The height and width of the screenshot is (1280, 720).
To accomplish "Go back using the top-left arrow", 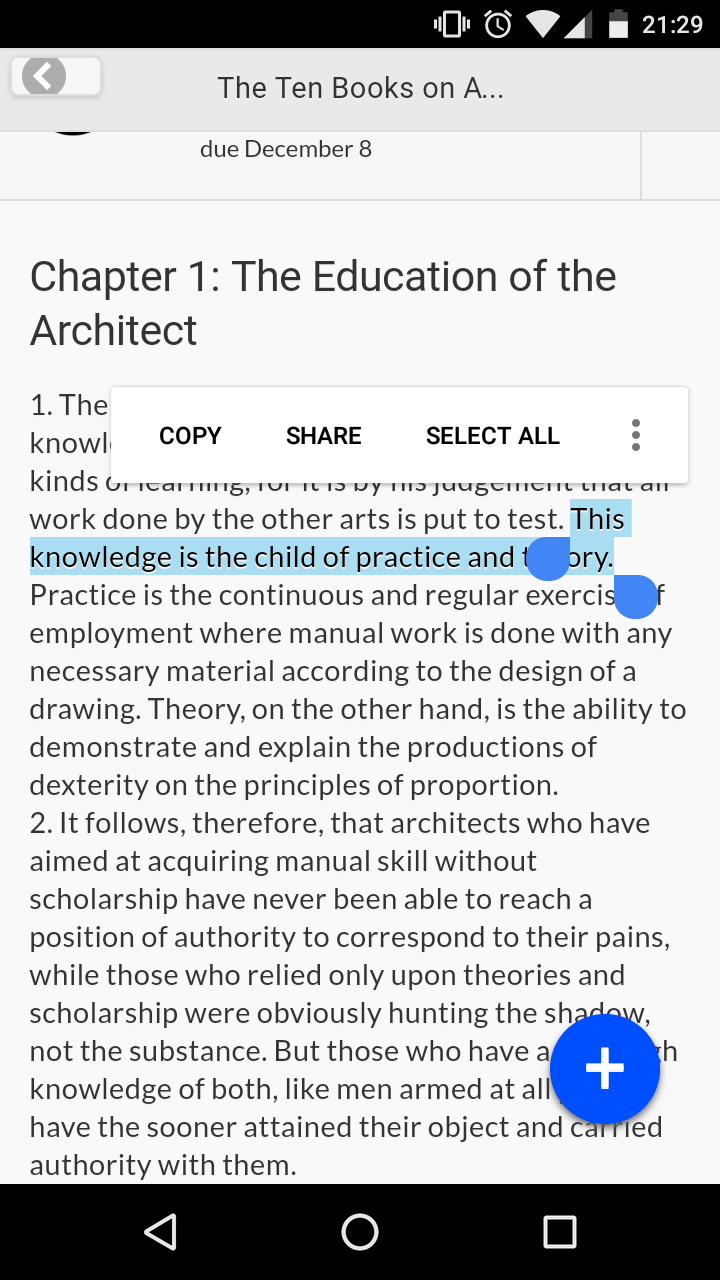I will (x=56, y=77).
